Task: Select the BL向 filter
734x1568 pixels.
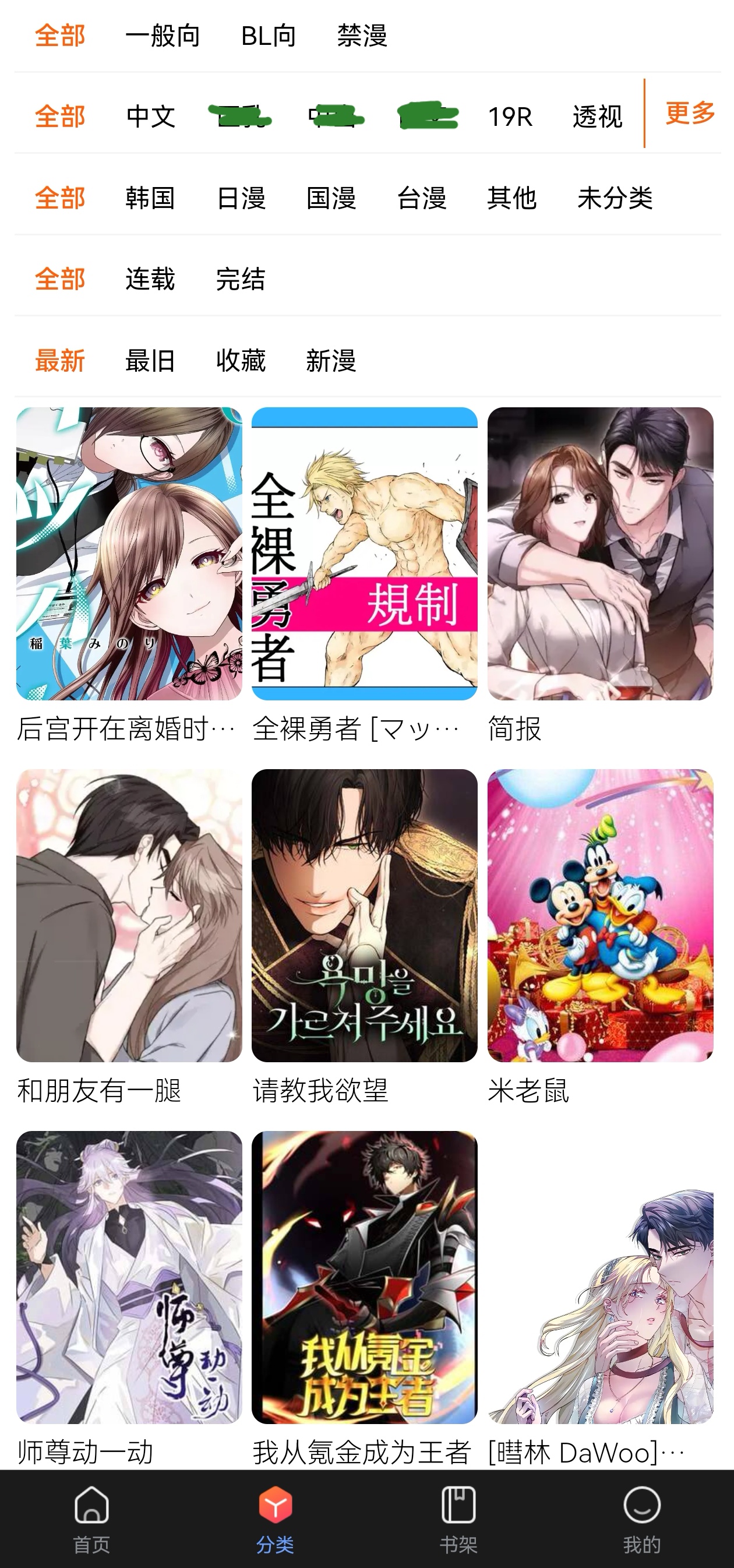Action: pyautogui.click(x=269, y=36)
